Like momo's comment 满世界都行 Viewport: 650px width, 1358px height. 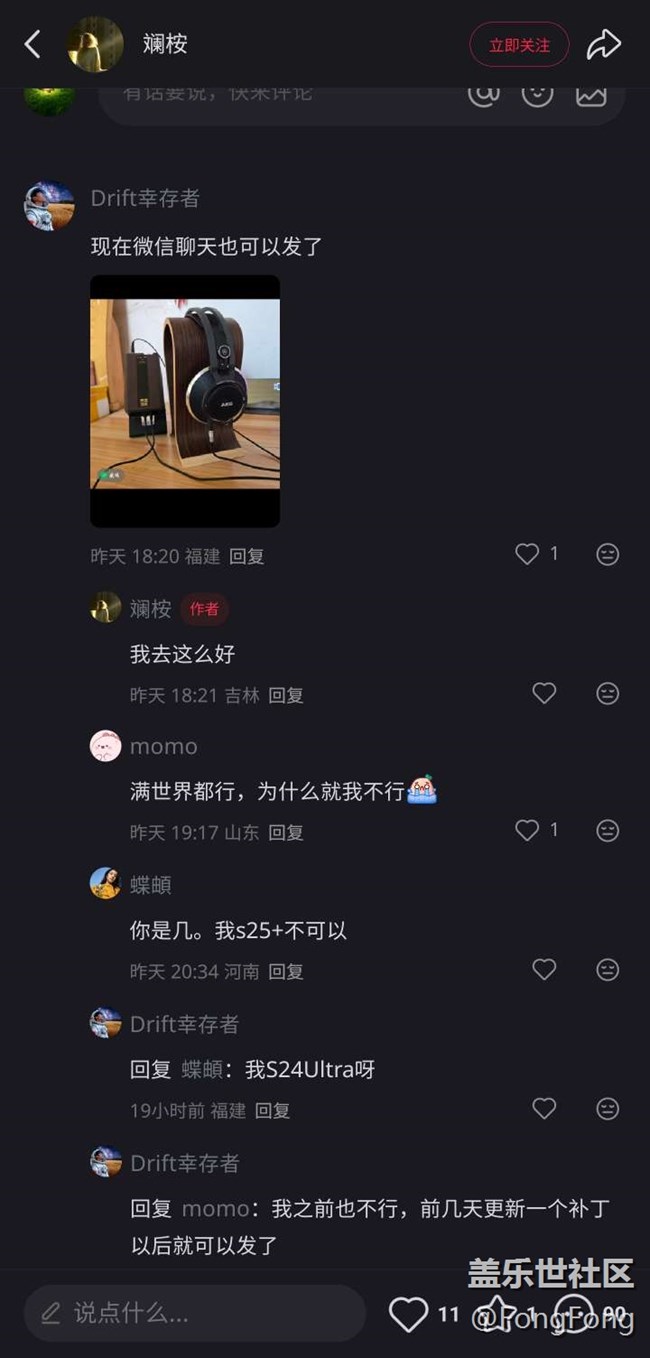(527, 830)
